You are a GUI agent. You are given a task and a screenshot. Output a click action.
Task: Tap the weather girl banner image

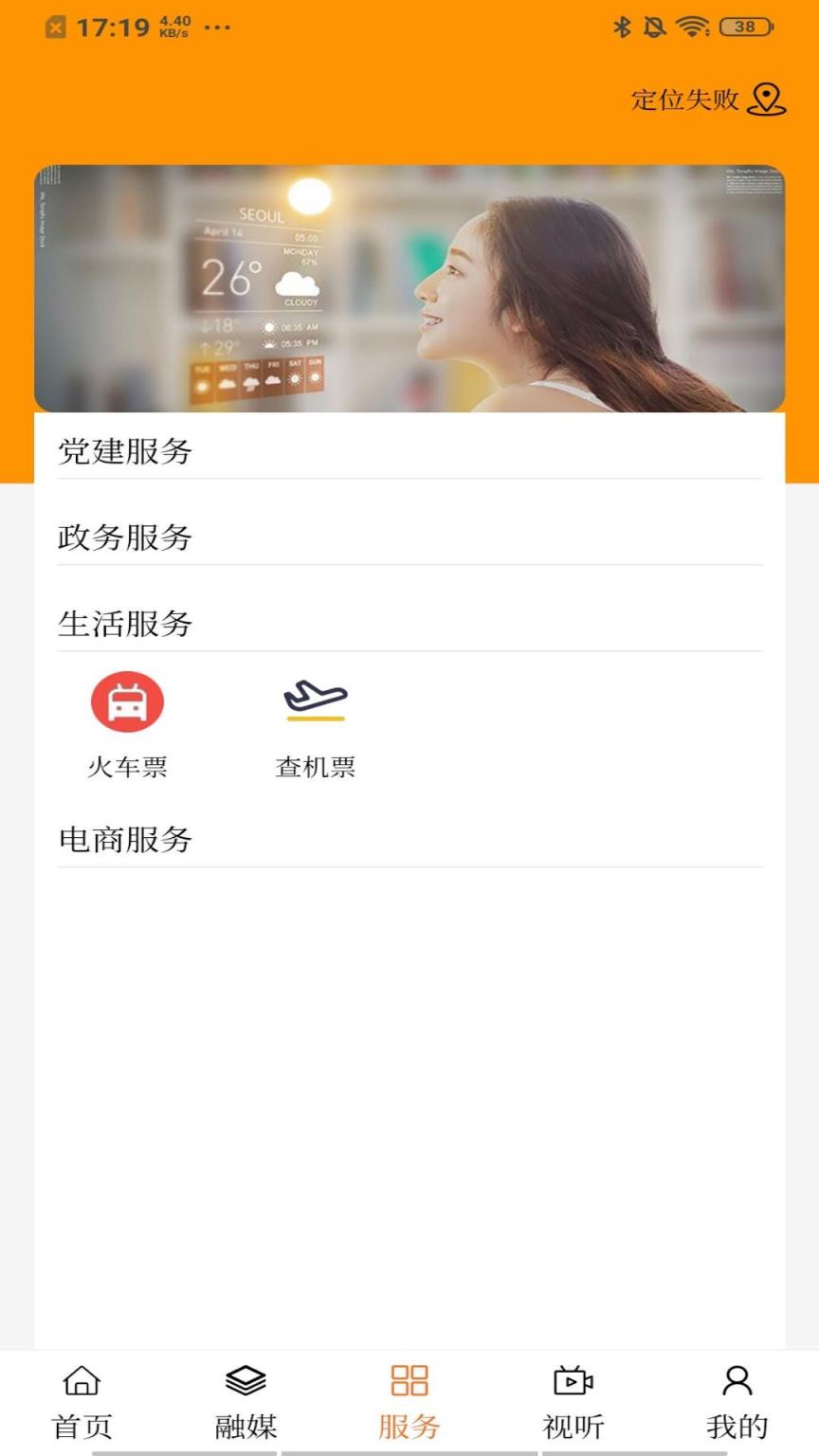click(x=409, y=284)
